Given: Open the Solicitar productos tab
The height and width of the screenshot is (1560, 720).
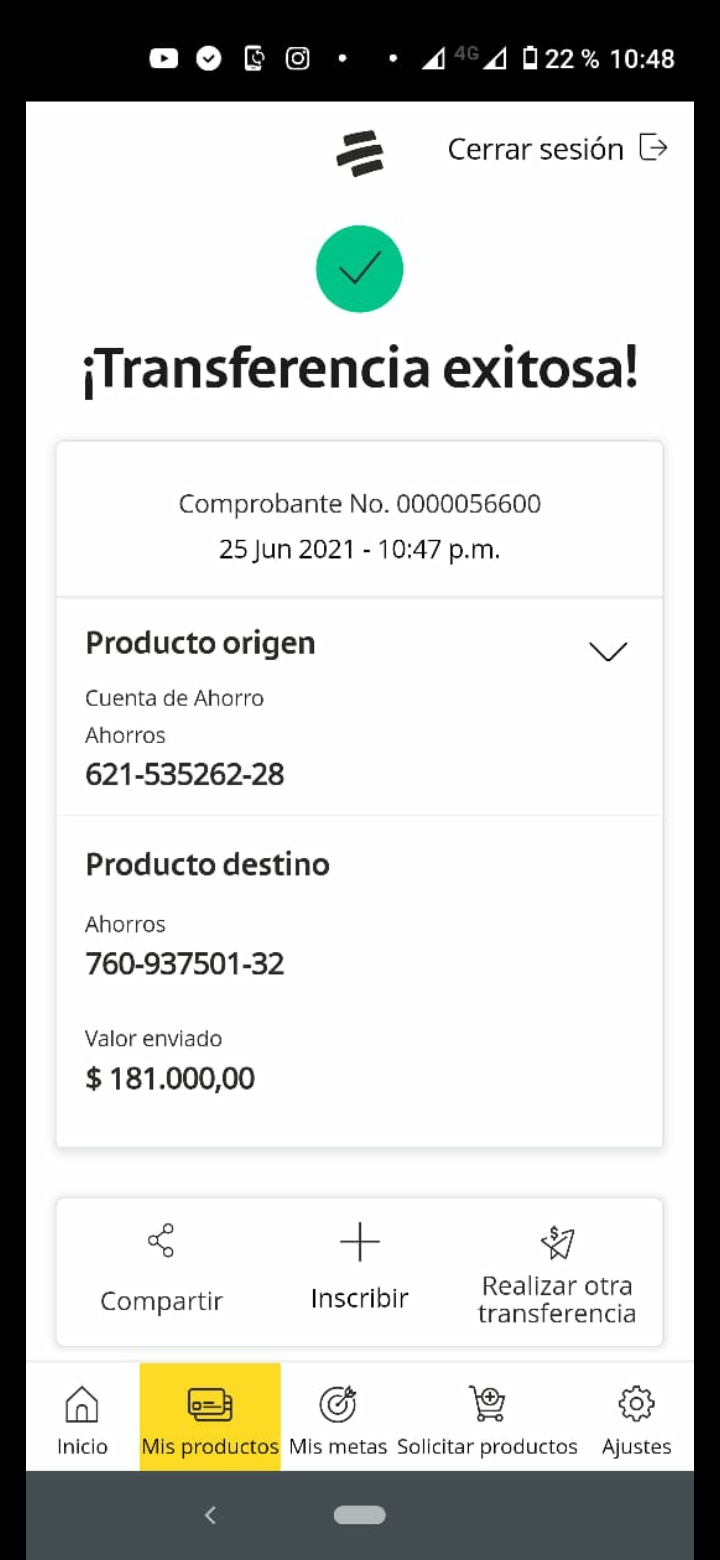Looking at the screenshot, I should (487, 1418).
